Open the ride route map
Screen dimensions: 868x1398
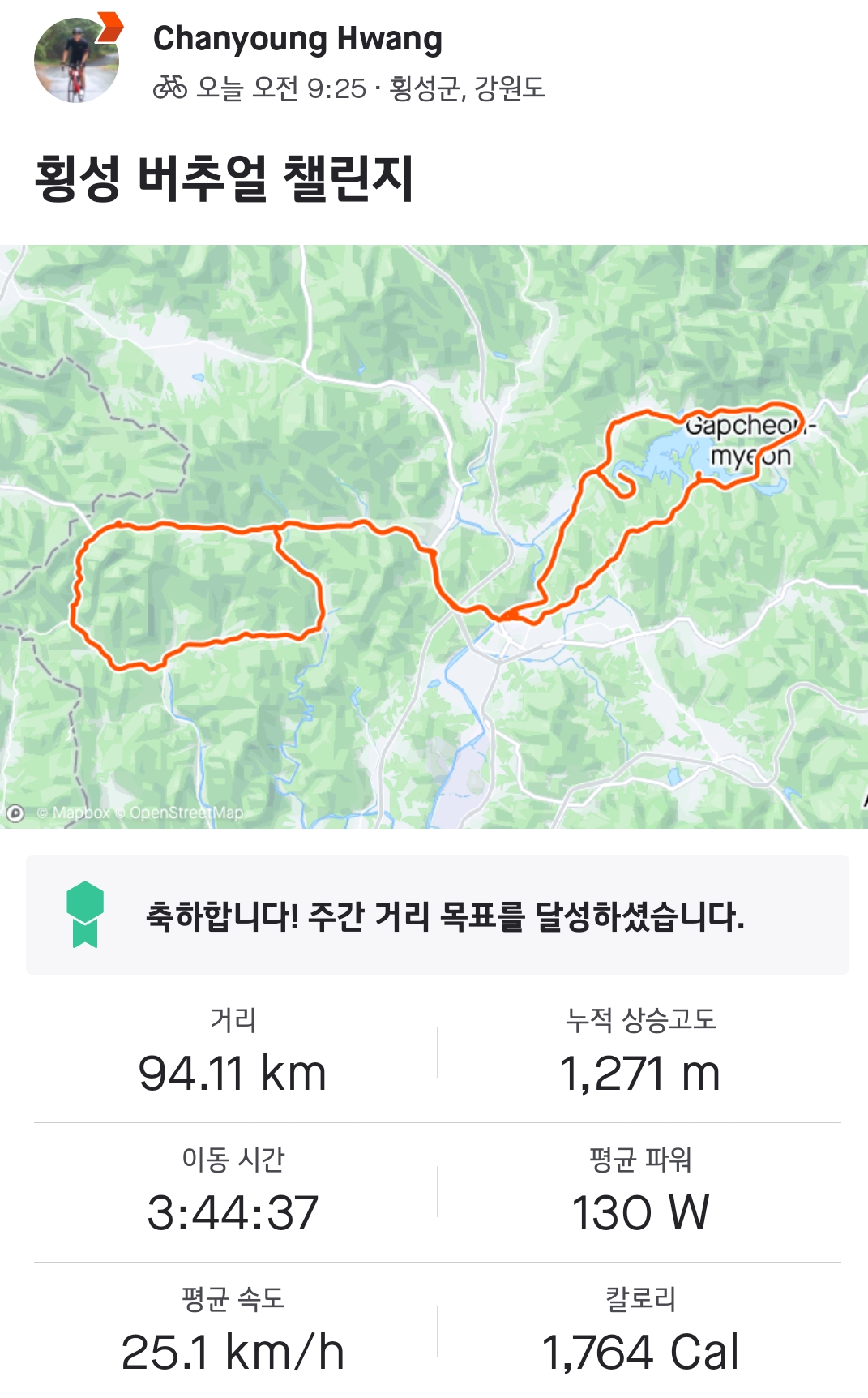pos(434,536)
